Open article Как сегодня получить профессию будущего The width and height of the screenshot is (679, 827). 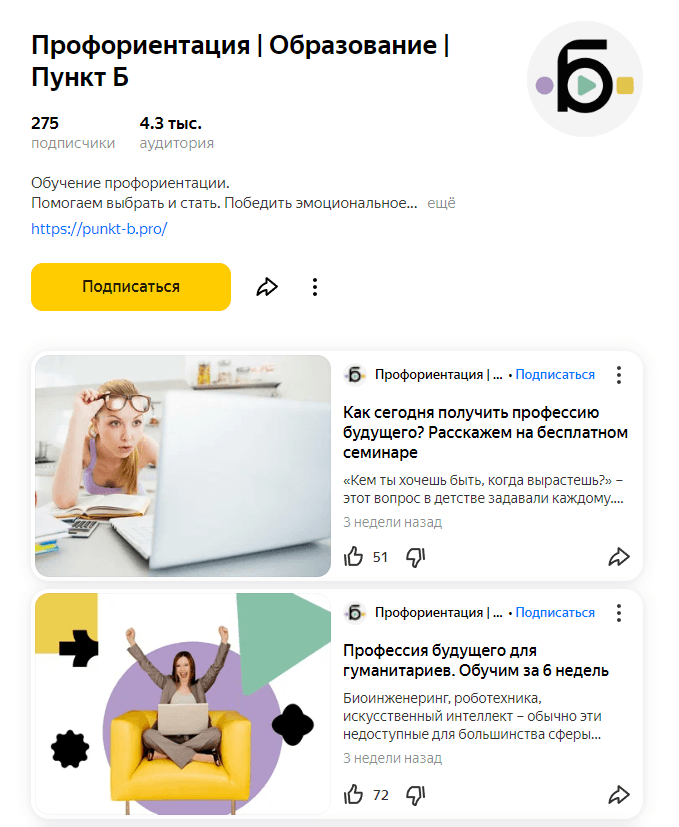click(x=485, y=432)
